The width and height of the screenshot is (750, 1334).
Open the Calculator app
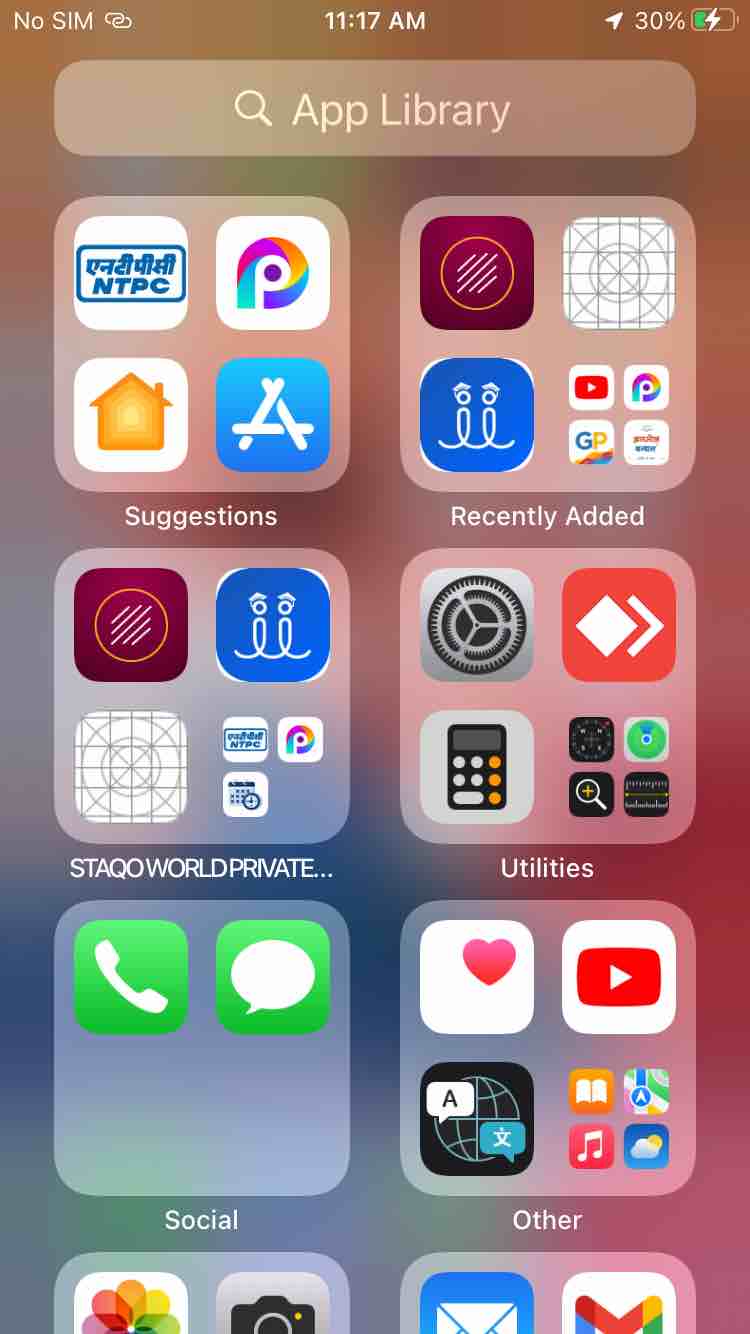tap(477, 767)
